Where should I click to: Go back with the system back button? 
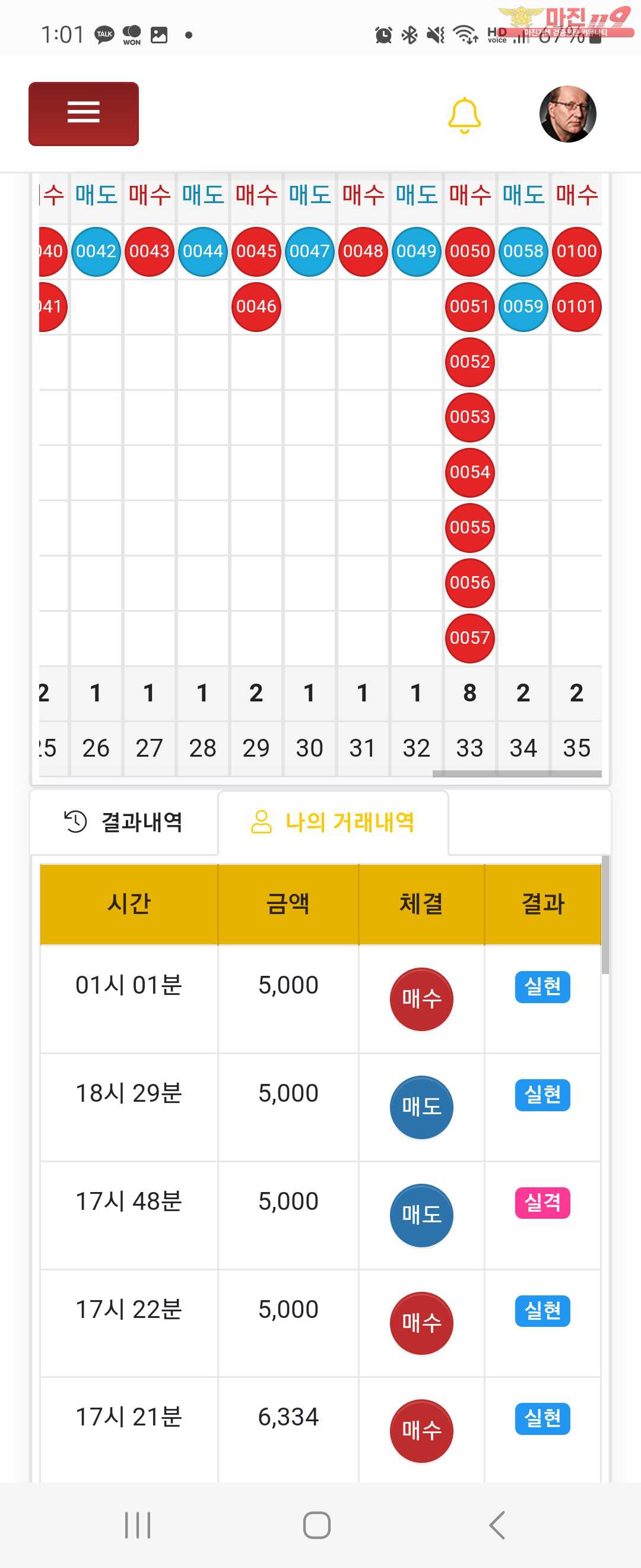point(497,1525)
